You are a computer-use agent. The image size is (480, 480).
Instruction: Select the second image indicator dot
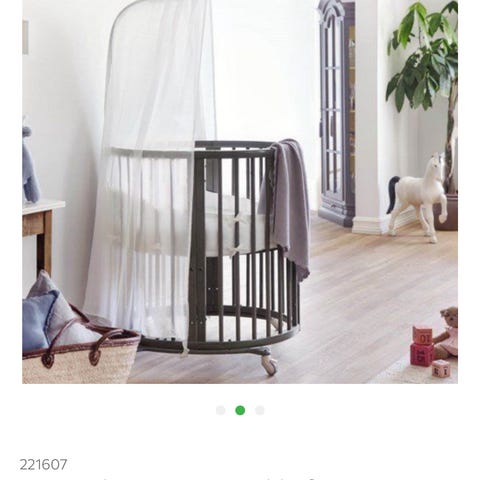[x=240, y=410]
